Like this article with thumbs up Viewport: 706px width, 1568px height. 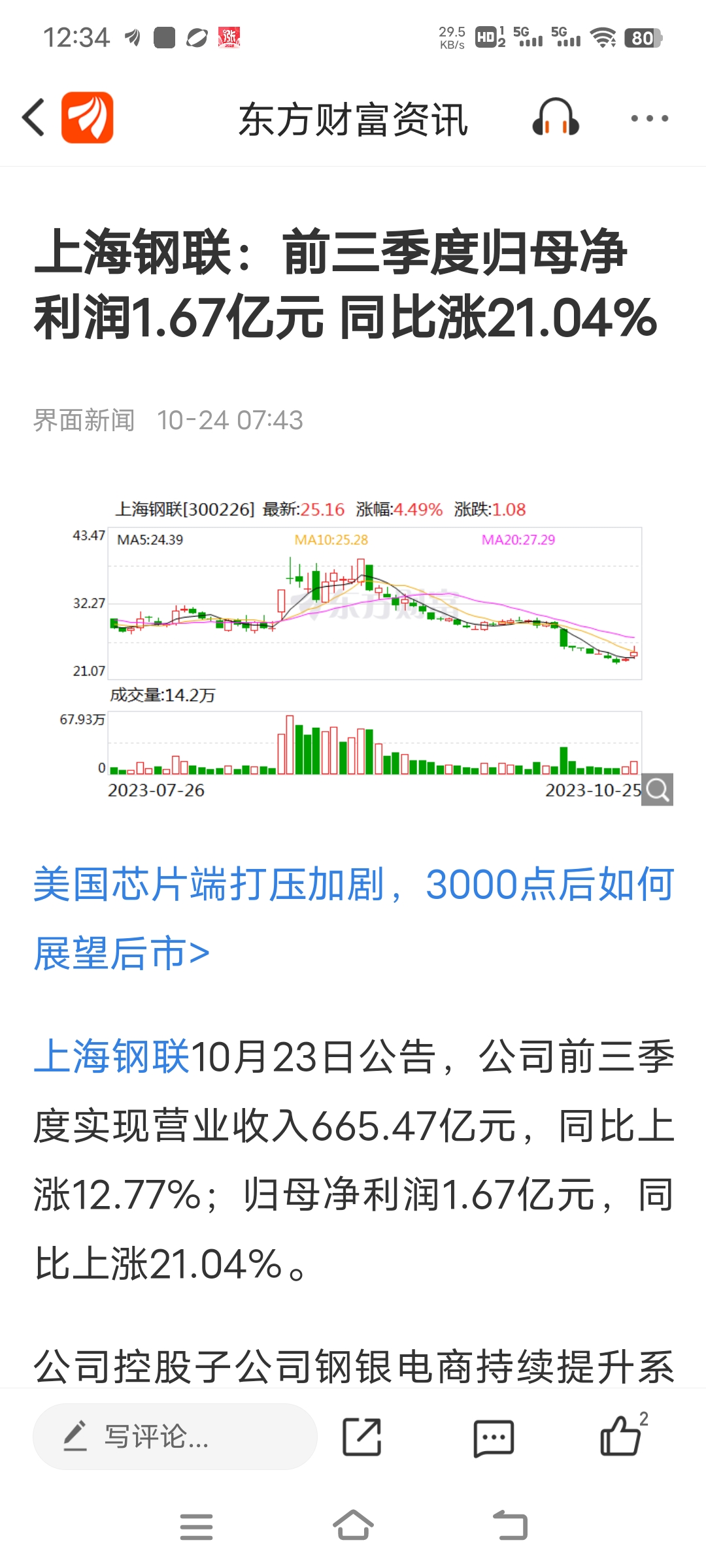[x=622, y=1435]
